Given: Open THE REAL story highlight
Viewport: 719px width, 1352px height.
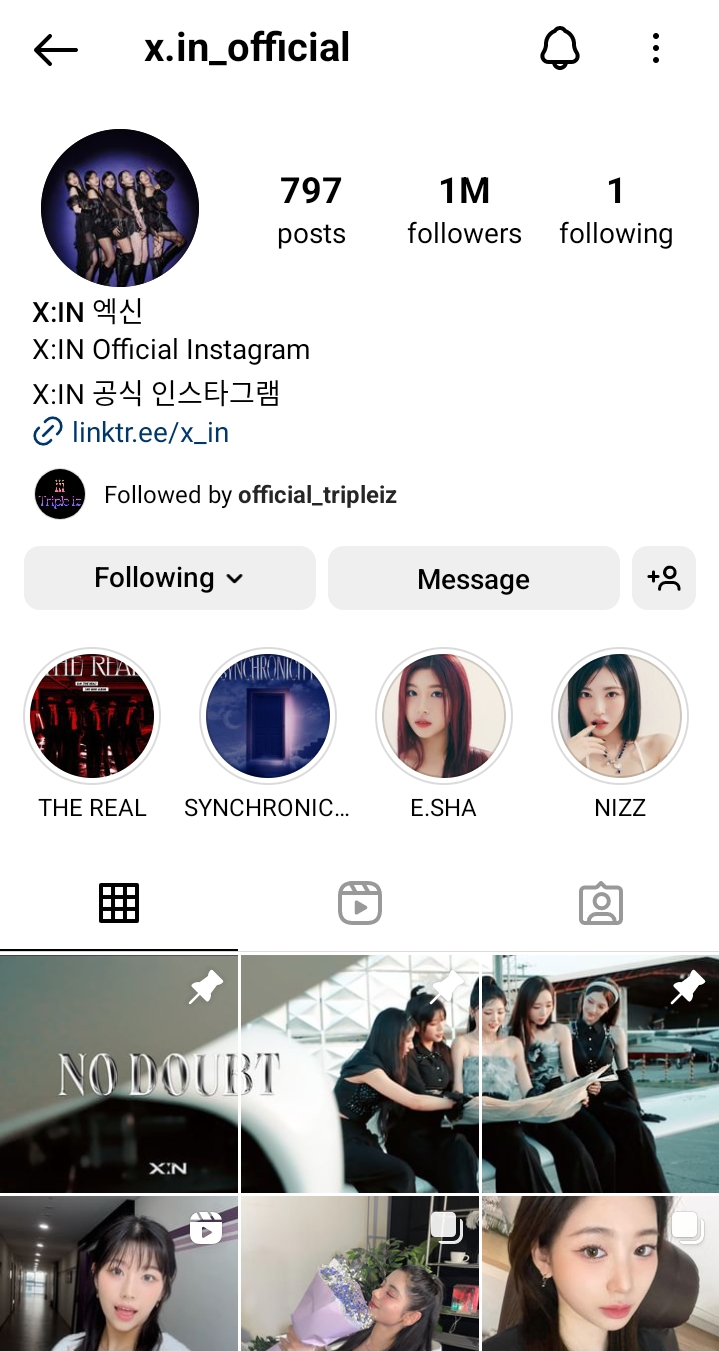Looking at the screenshot, I should tap(92, 716).
